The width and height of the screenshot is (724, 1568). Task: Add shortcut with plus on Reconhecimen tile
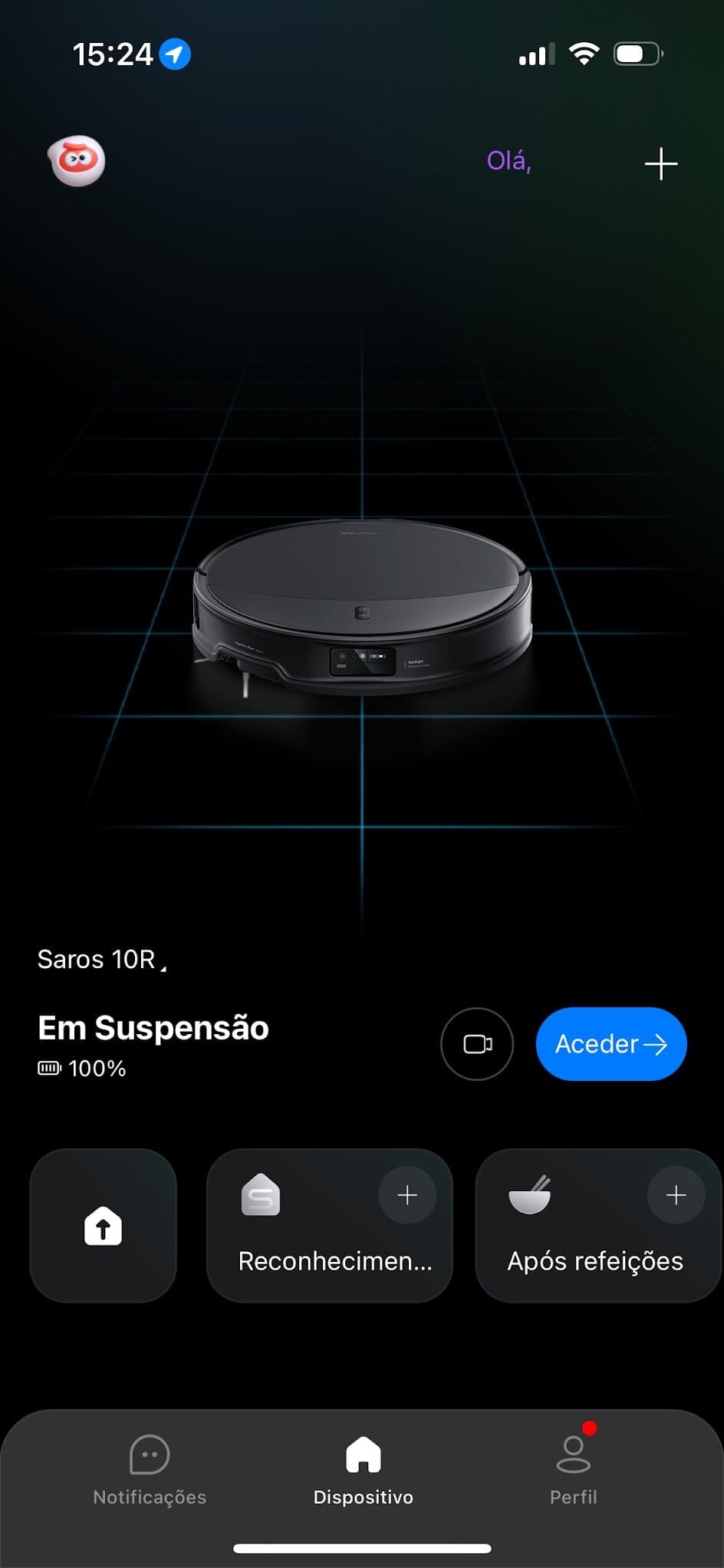click(x=407, y=1194)
